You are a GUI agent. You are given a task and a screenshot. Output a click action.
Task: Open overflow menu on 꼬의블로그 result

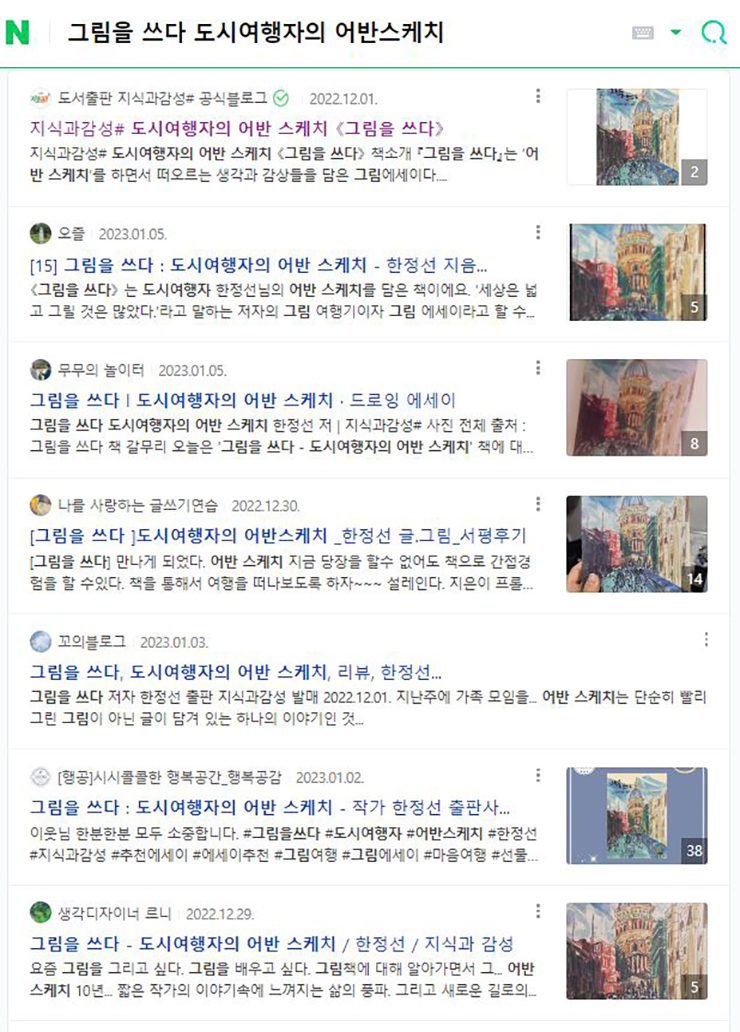coord(706,639)
